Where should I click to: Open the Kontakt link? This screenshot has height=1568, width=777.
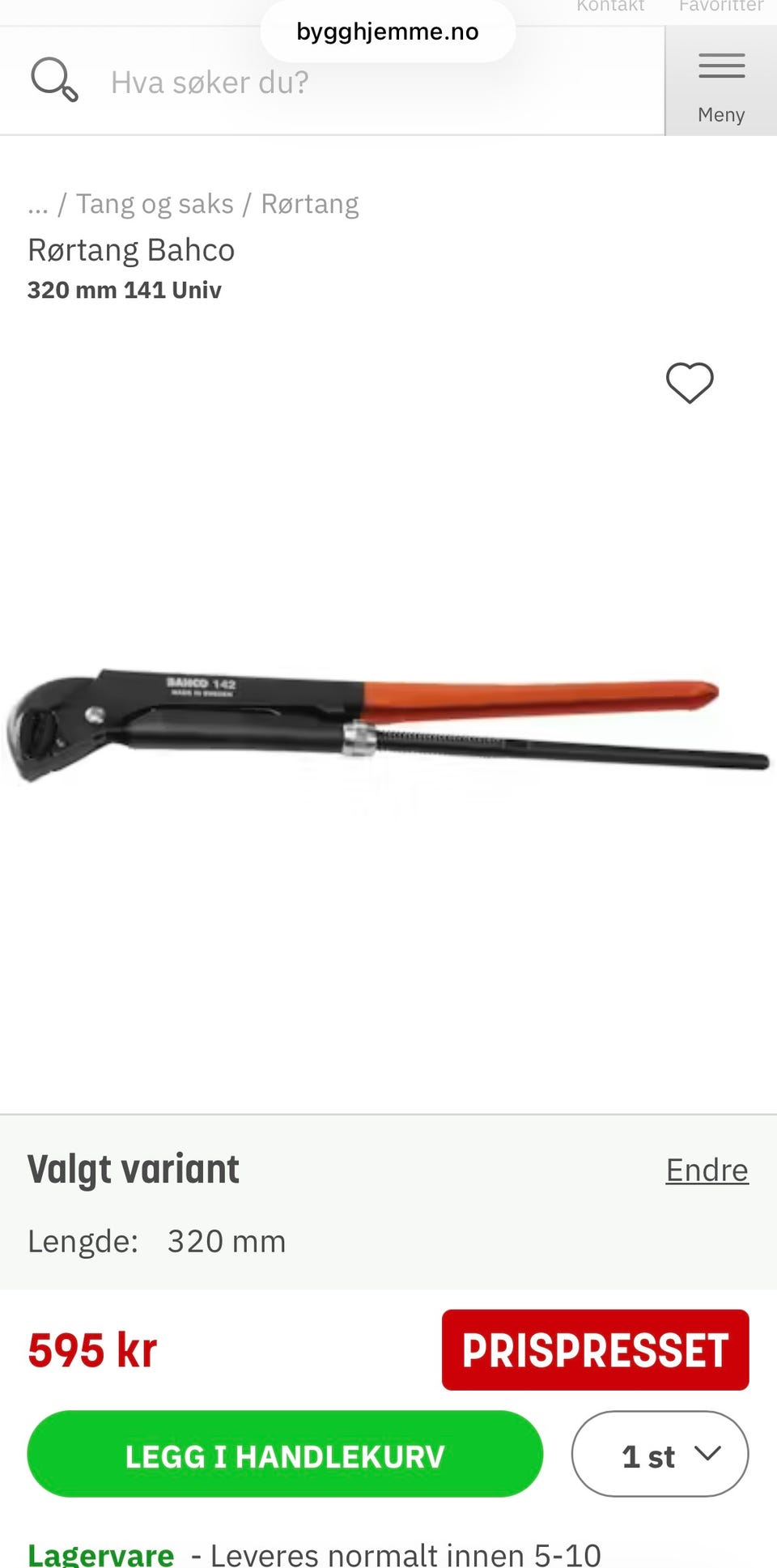[610, 6]
